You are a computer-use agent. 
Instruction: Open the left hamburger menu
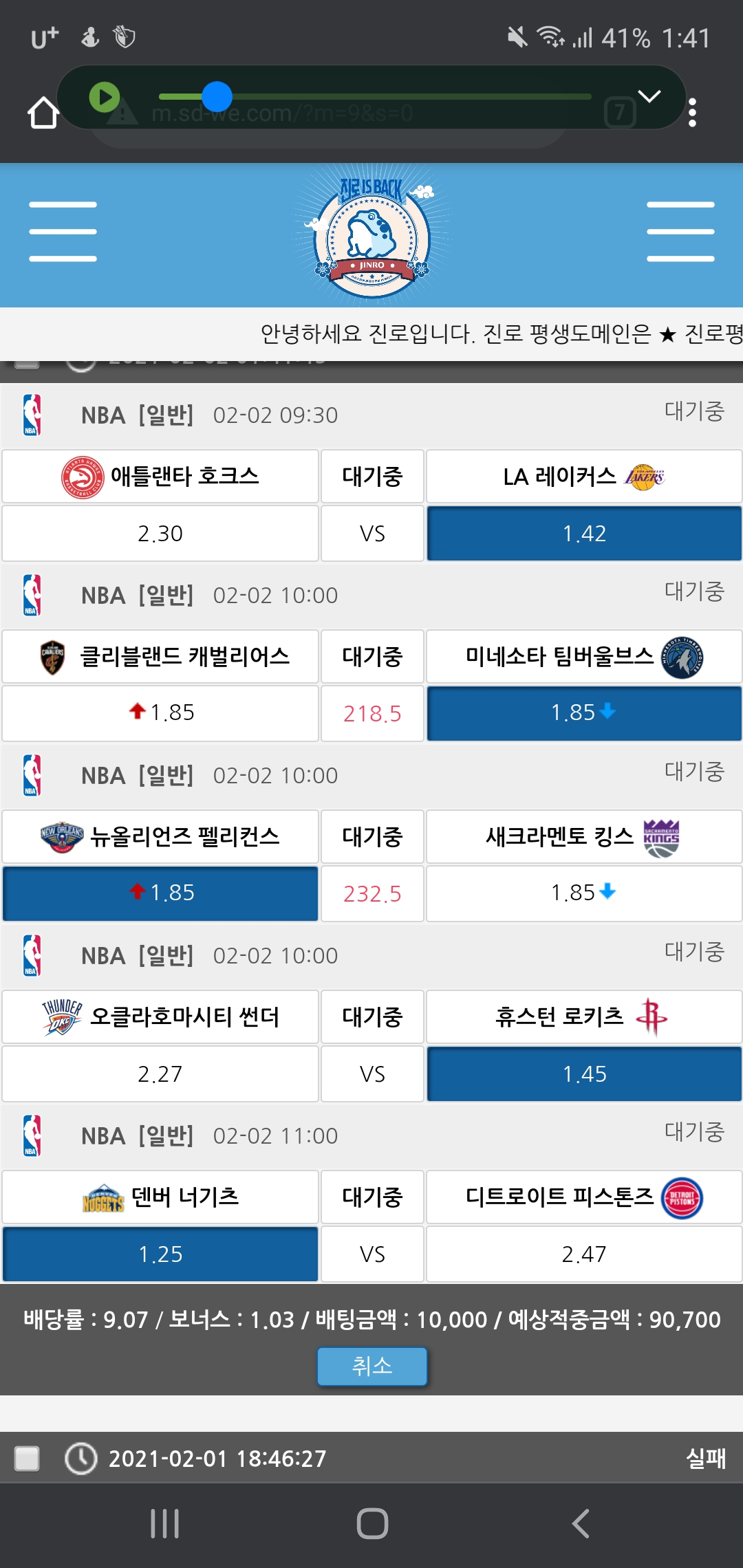tap(63, 232)
